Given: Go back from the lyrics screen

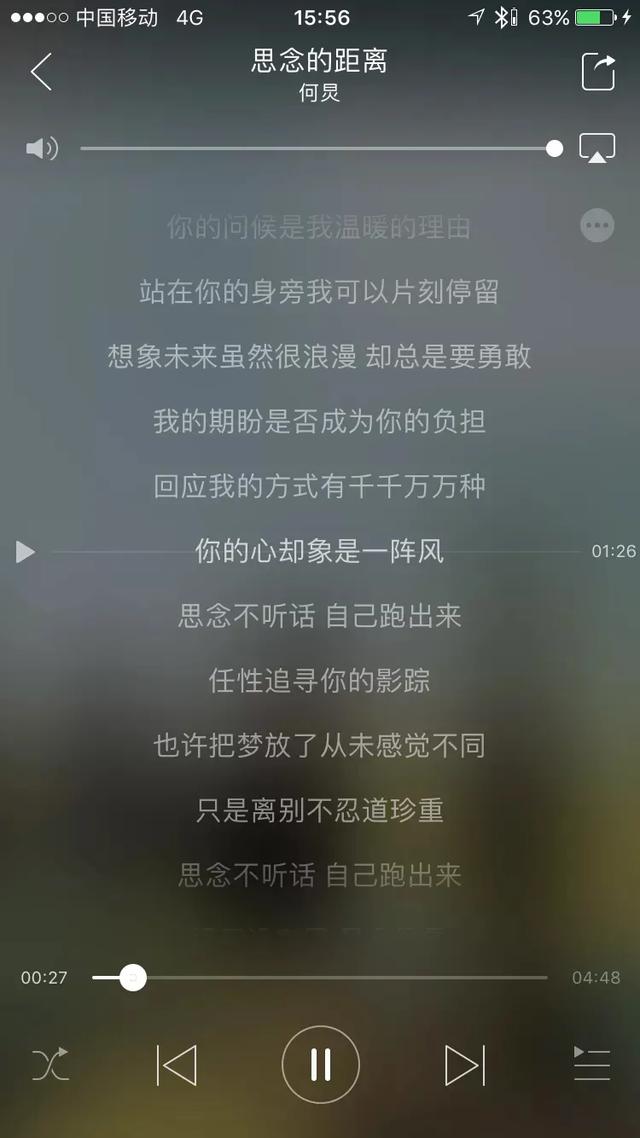Looking at the screenshot, I should [x=41, y=72].
